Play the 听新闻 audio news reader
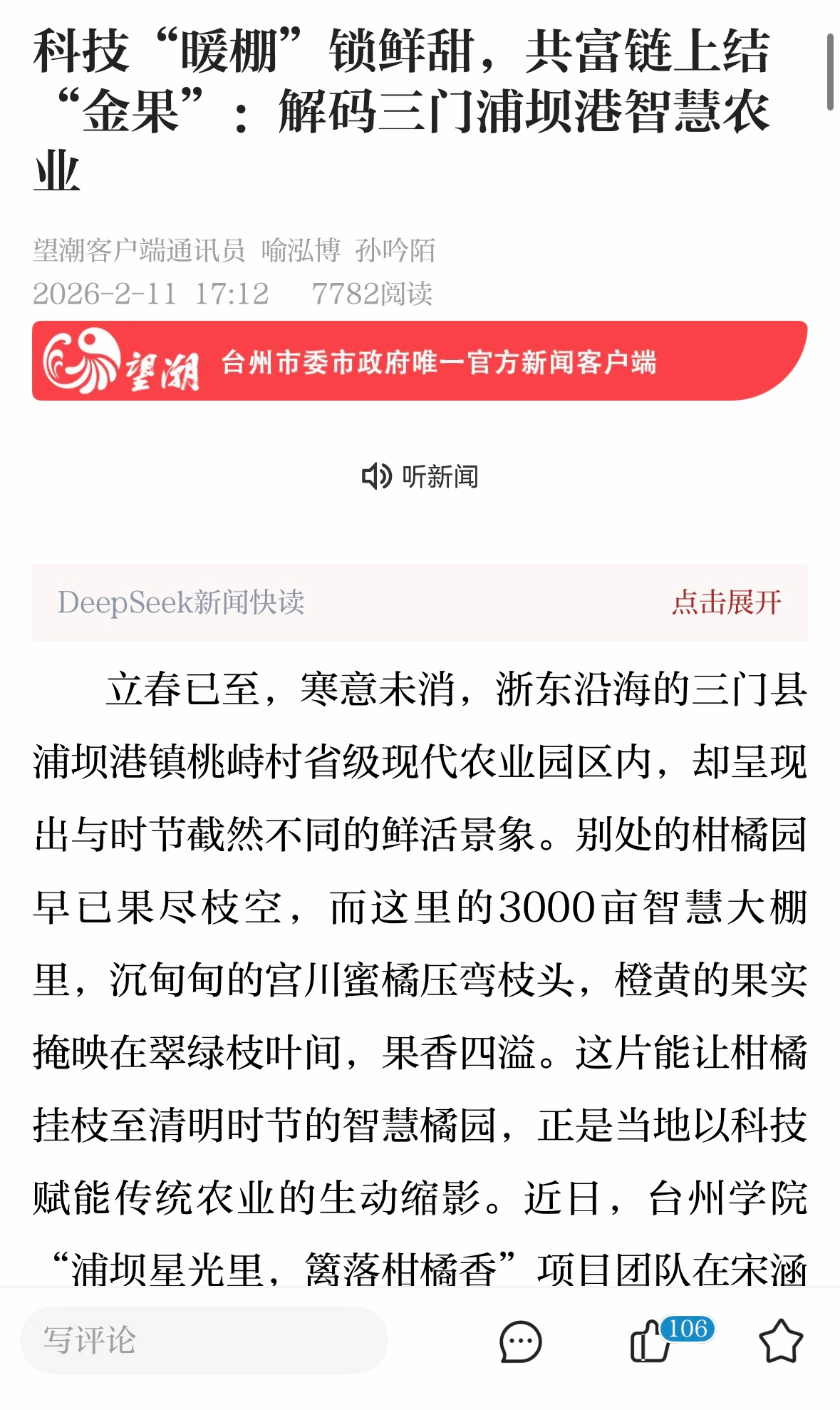 coord(420,476)
